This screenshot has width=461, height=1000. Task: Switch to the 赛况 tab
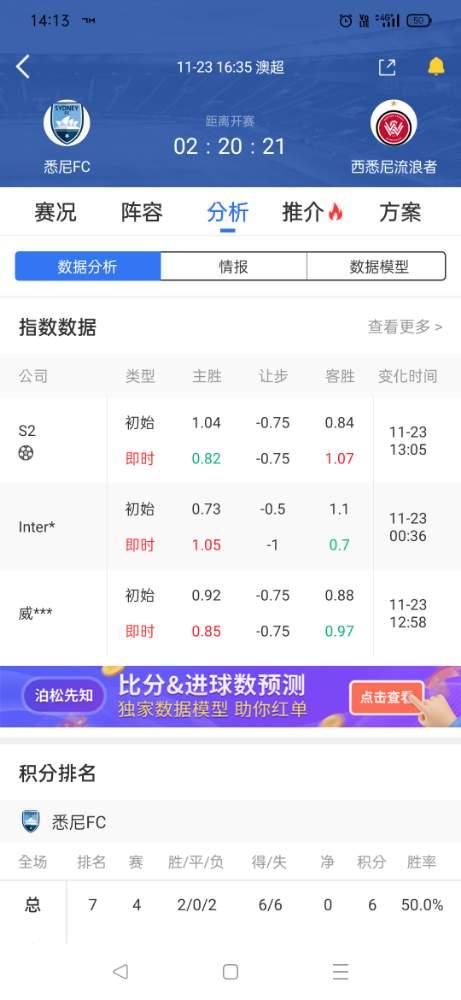click(55, 212)
